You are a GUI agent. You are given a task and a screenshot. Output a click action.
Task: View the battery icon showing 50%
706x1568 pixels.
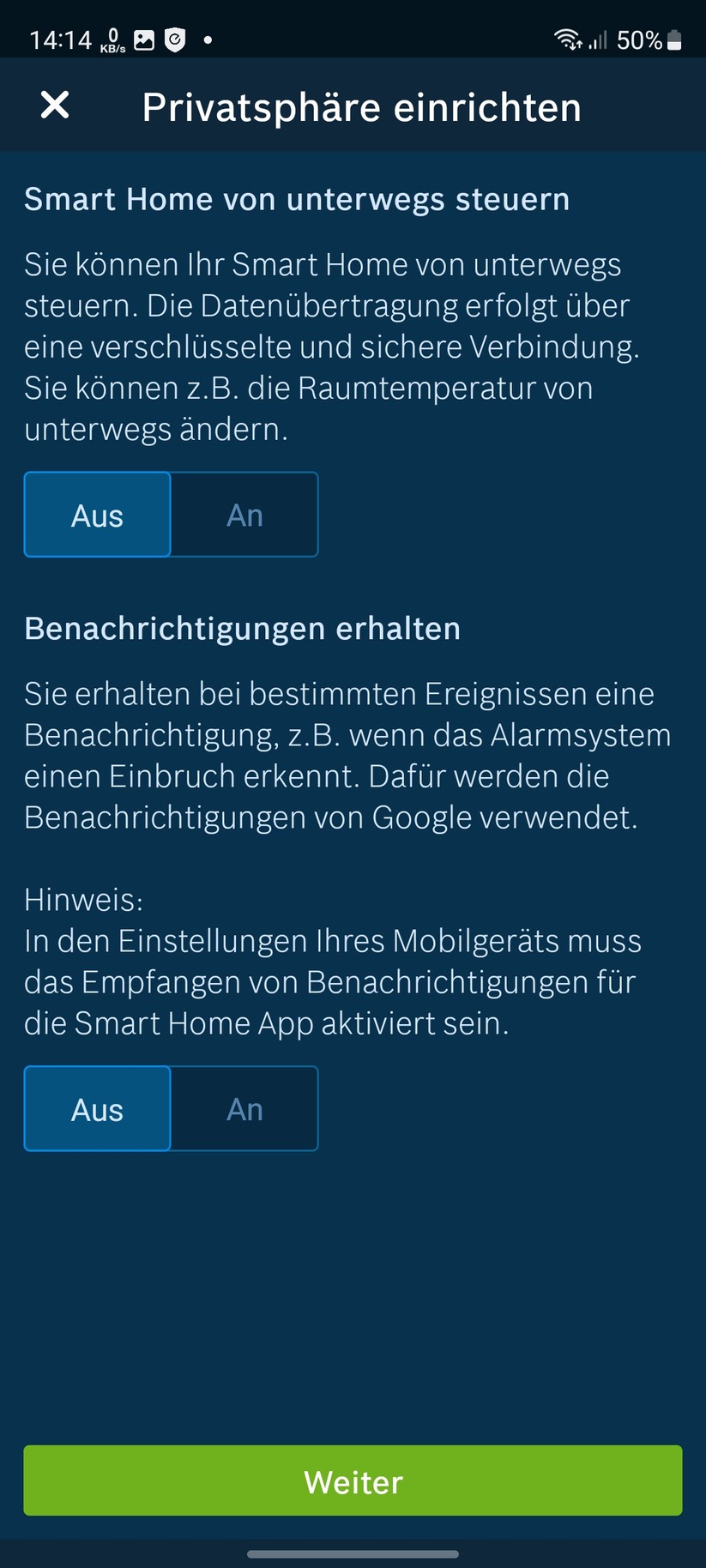point(673,39)
